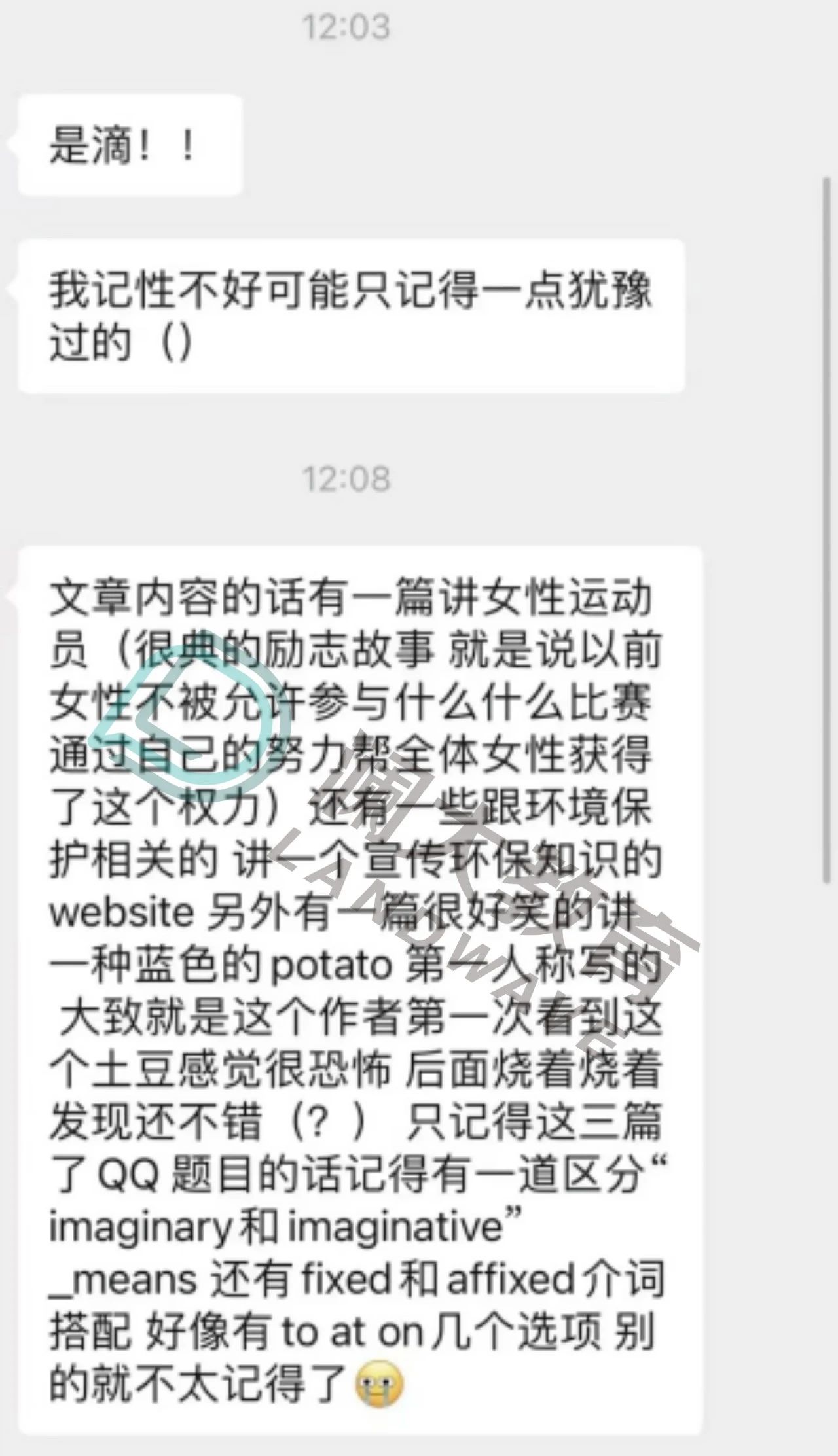Select the message bubble saying 是滴！！
Screen dimensions: 838x1456
tap(131, 145)
